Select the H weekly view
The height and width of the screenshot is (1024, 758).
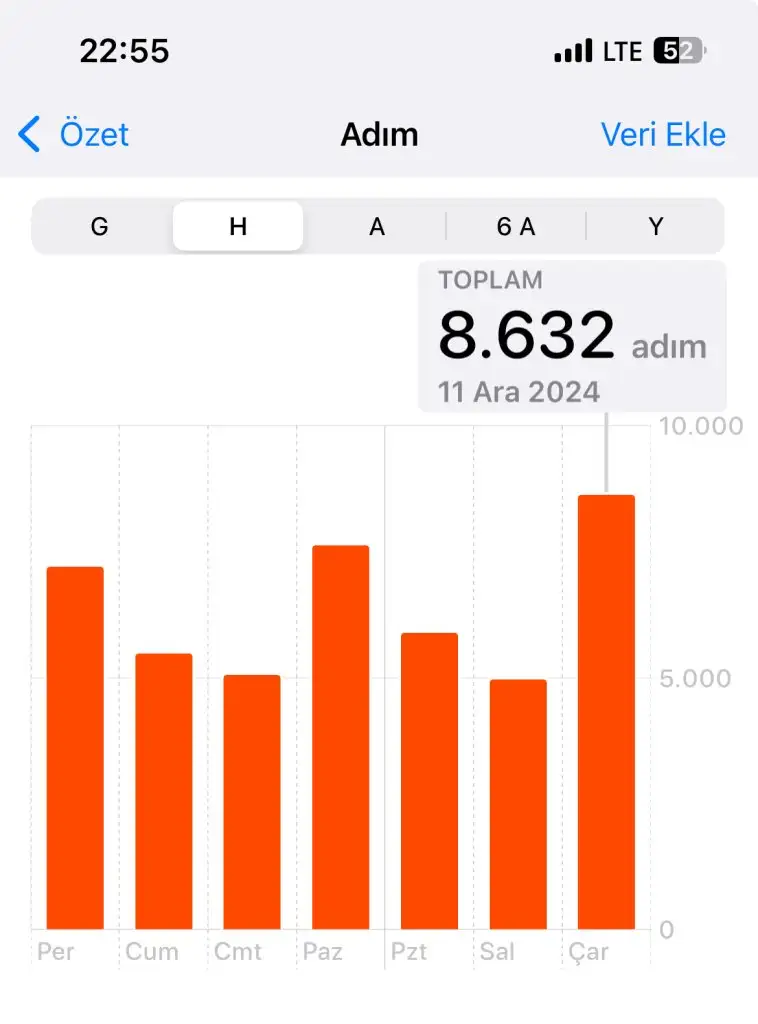click(238, 227)
